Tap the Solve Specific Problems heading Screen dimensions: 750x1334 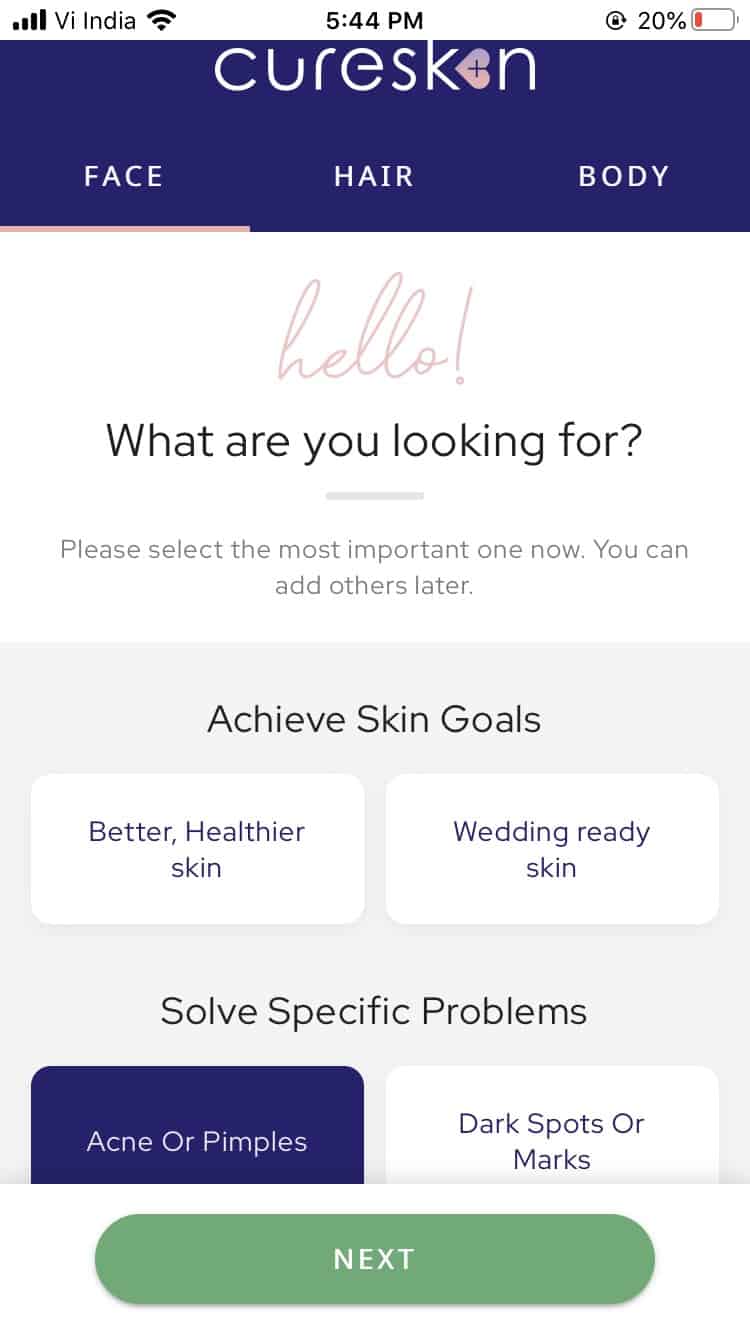point(374,1011)
